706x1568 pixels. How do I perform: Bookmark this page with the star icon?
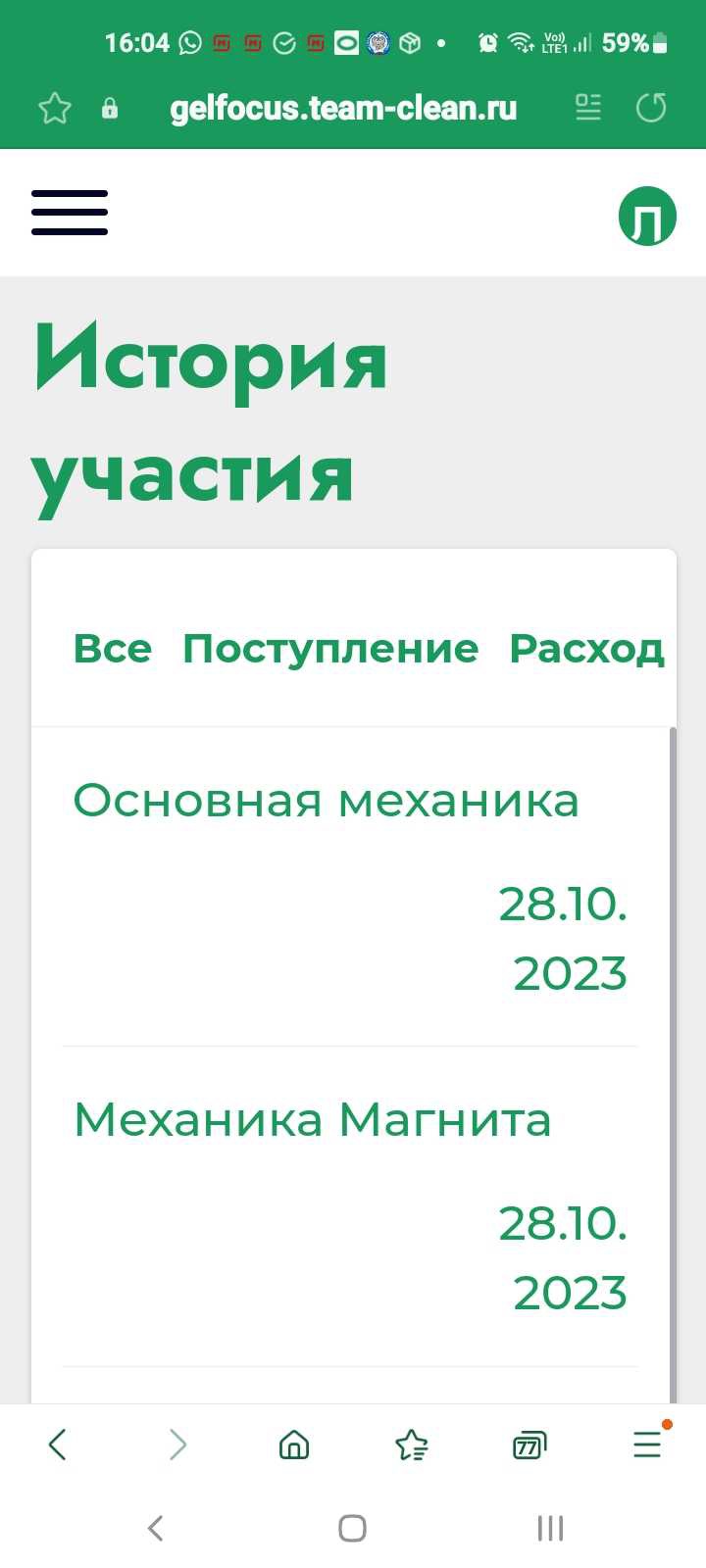tap(55, 108)
